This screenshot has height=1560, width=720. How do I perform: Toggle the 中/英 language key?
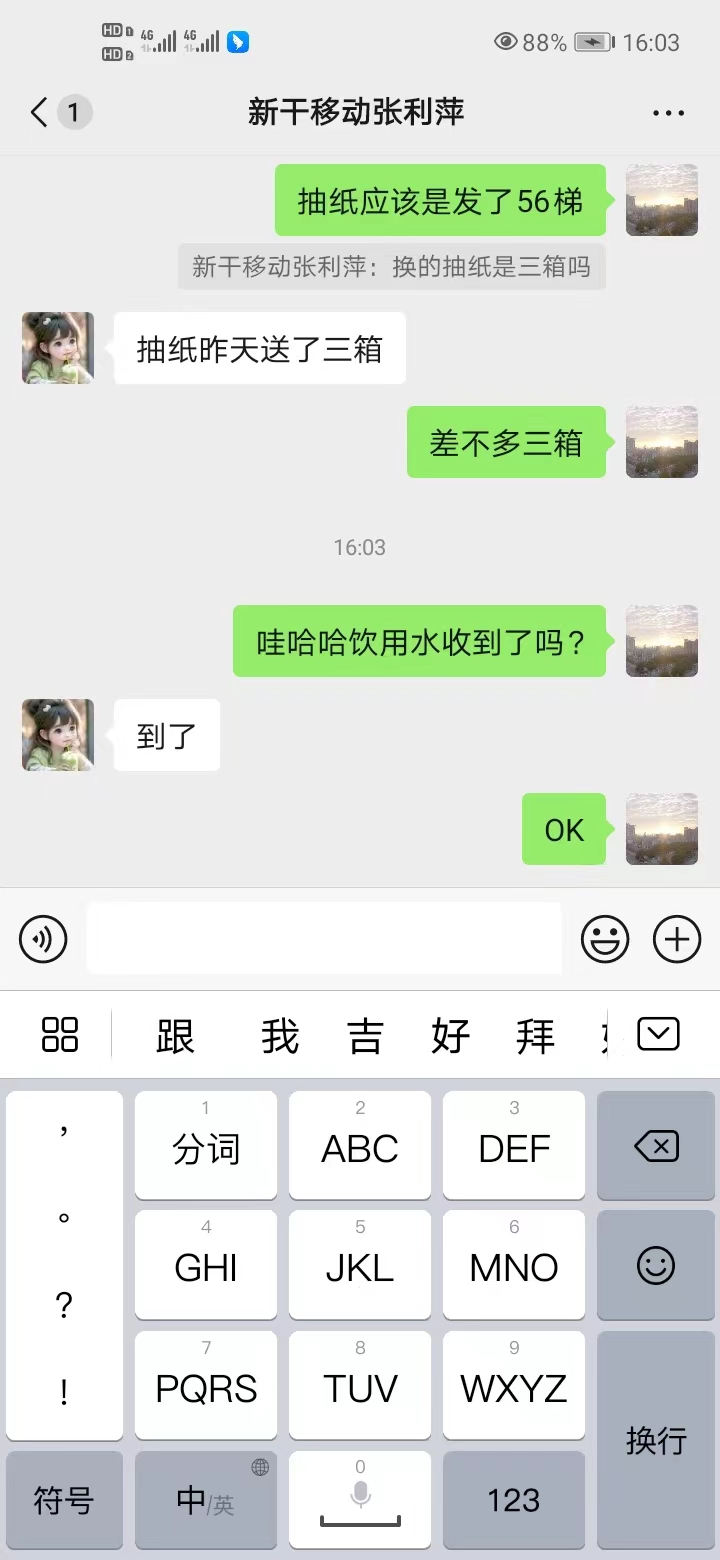coord(206,1500)
